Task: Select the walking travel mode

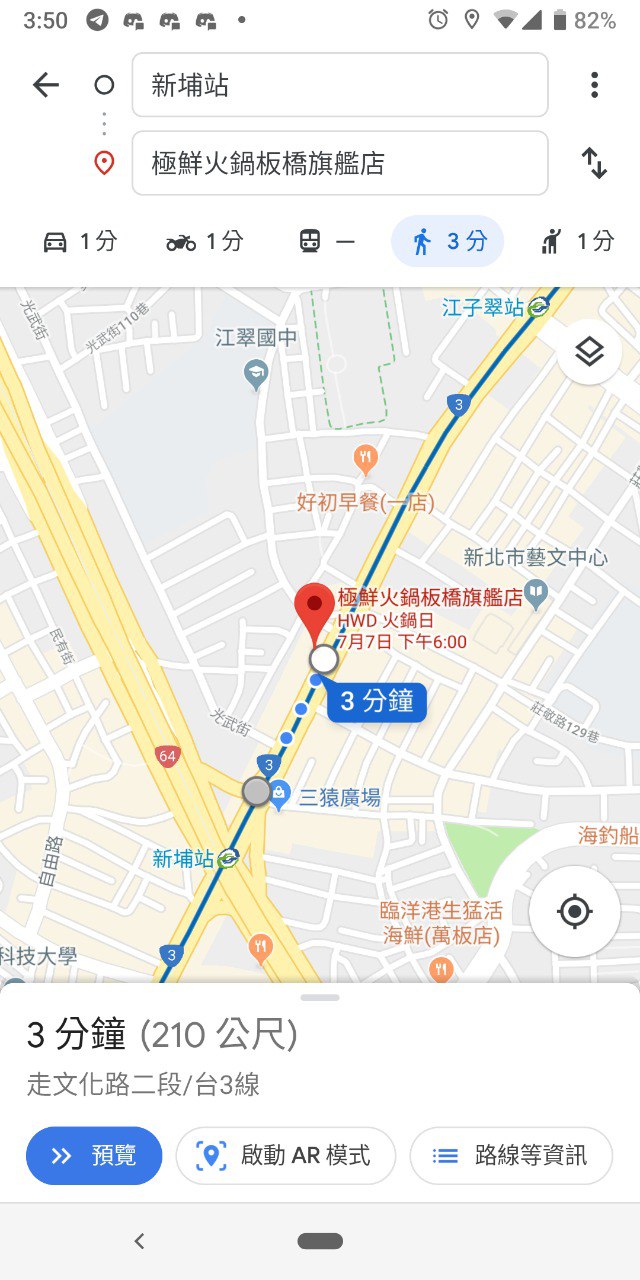Action: [447, 241]
